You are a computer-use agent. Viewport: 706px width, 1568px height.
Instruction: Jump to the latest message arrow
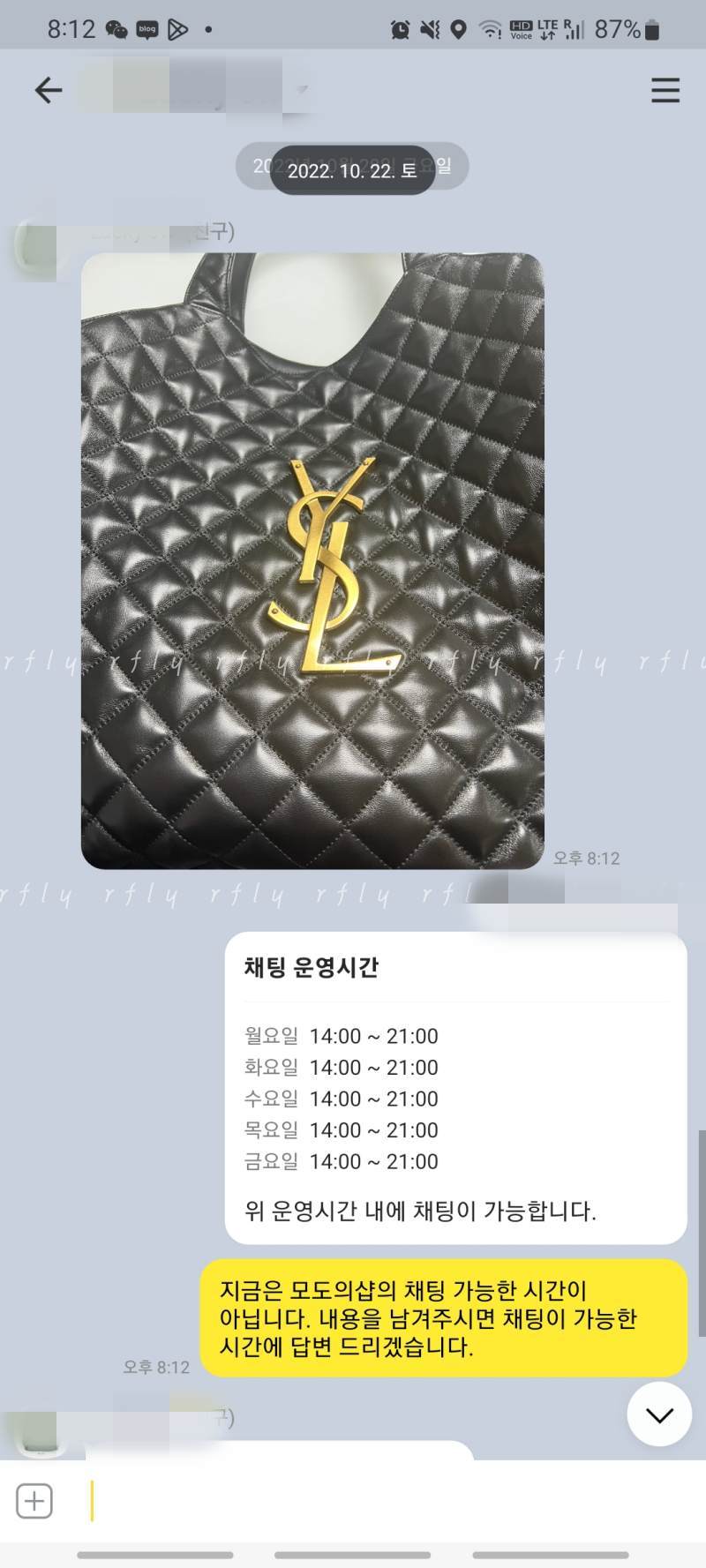[659, 1414]
